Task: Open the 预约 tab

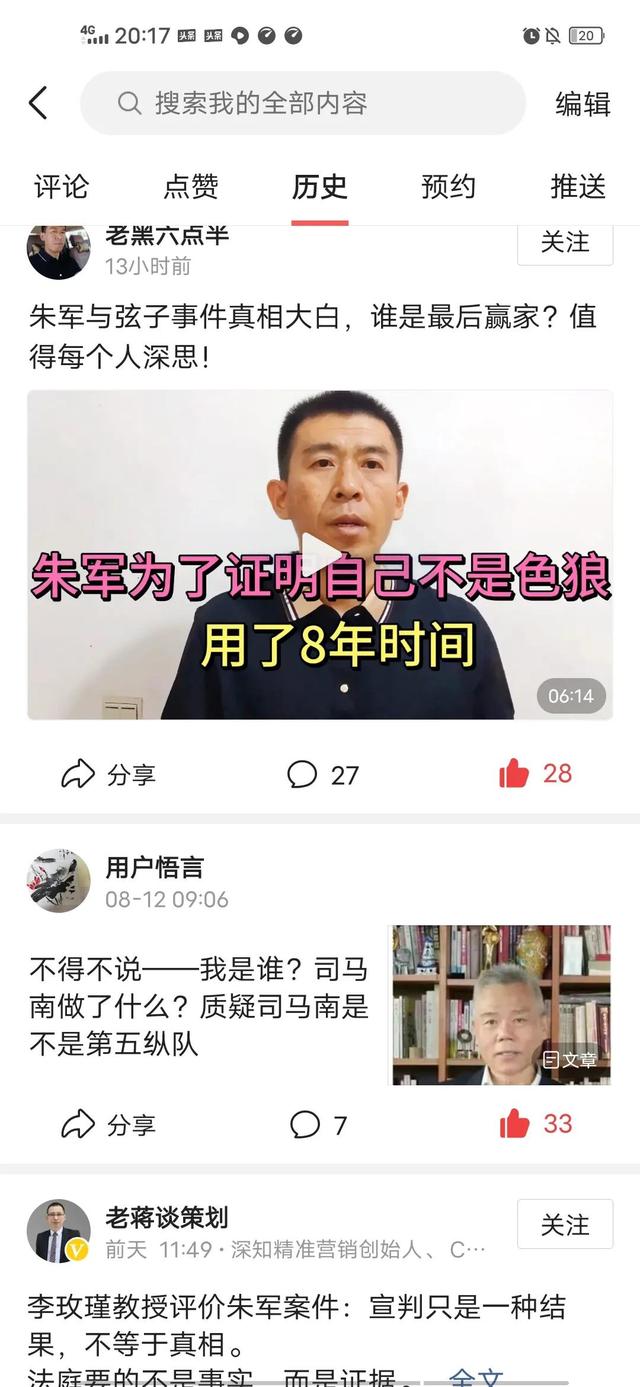Action: 449,186
